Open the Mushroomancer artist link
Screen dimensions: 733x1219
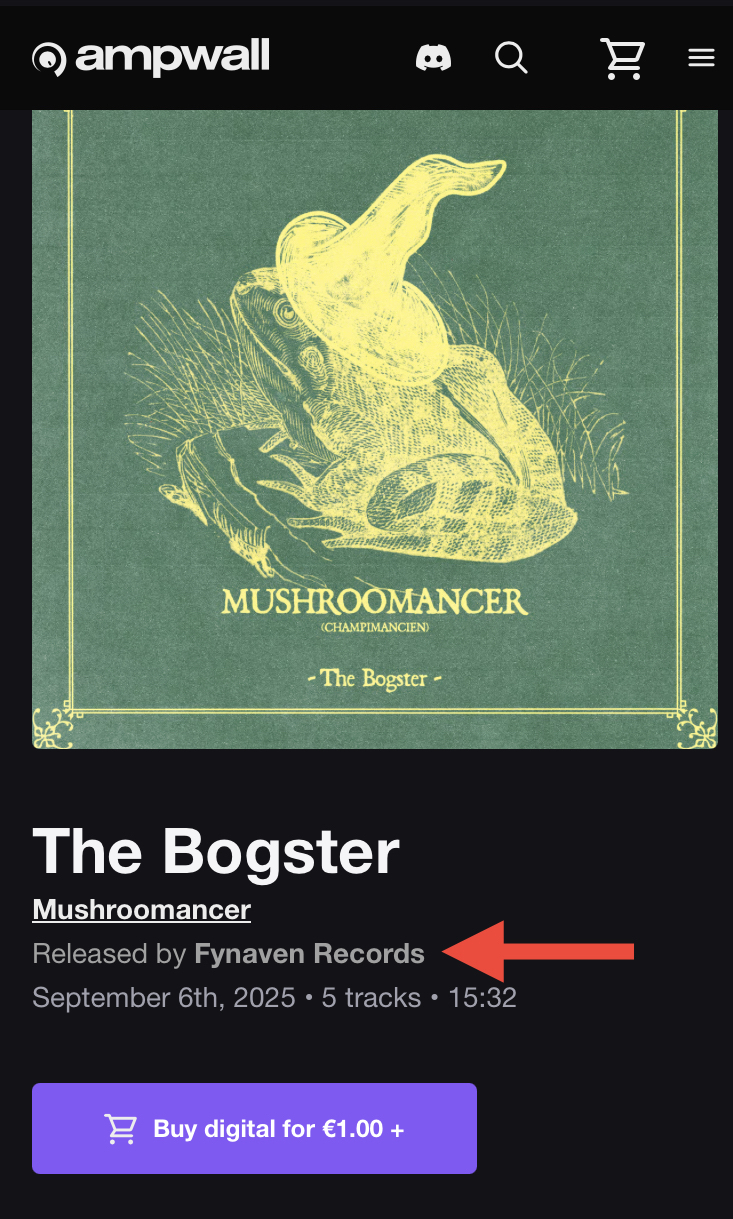[x=142, y=909]
